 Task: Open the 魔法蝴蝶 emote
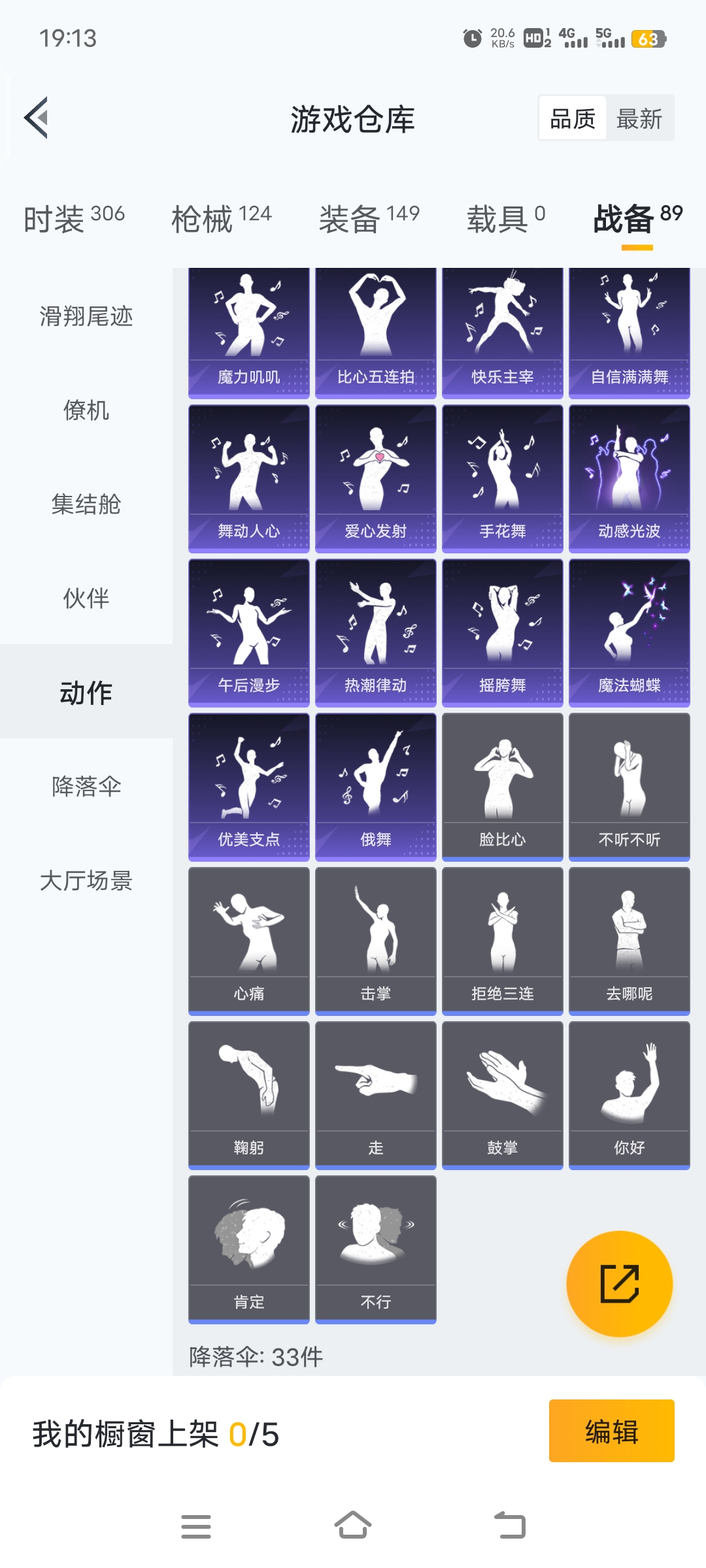[629, 632]
